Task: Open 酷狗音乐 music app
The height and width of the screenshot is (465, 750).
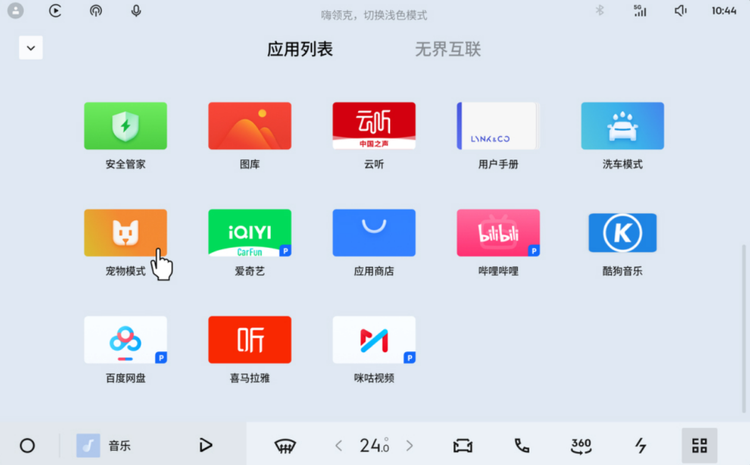Action: 622,233
